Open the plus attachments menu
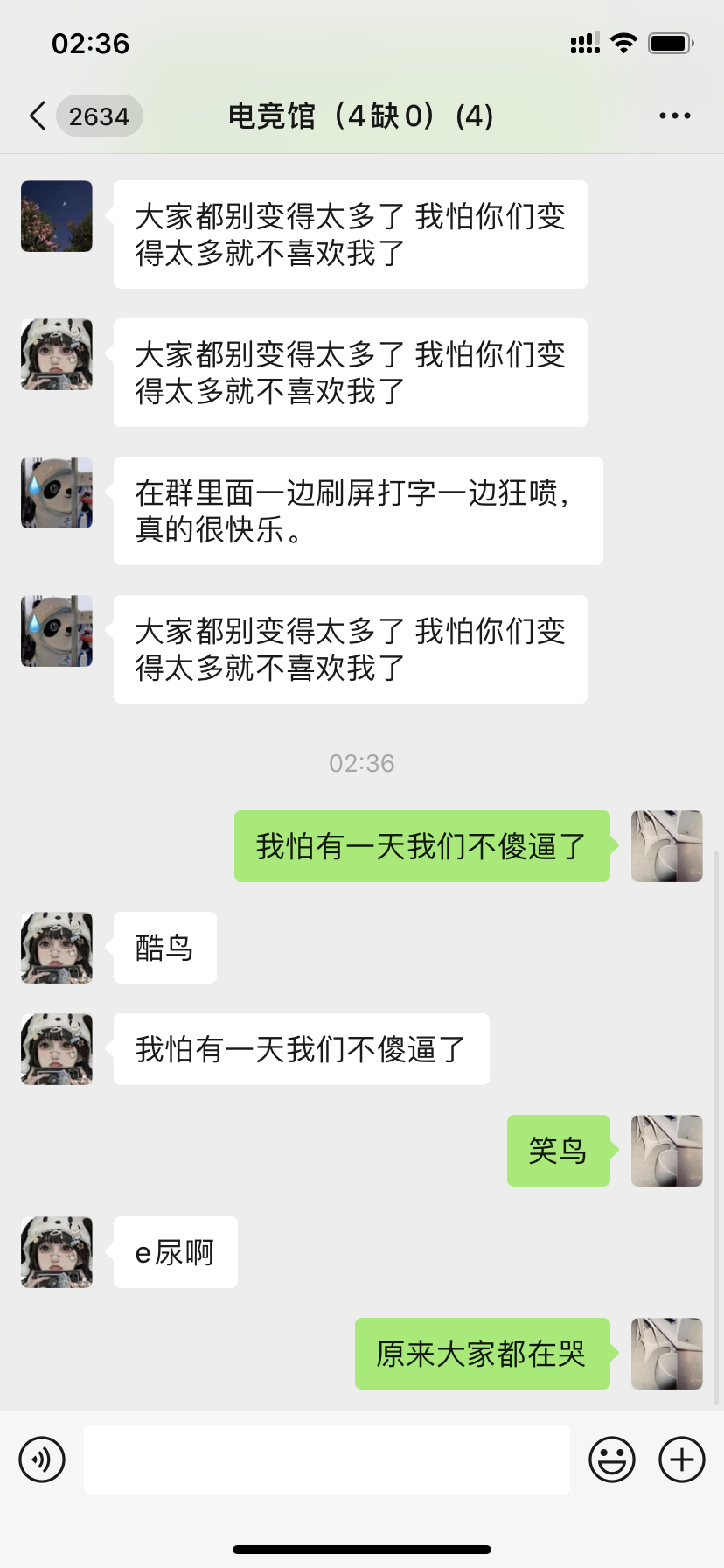The image size is (724, 1568). click(682, 1459)
